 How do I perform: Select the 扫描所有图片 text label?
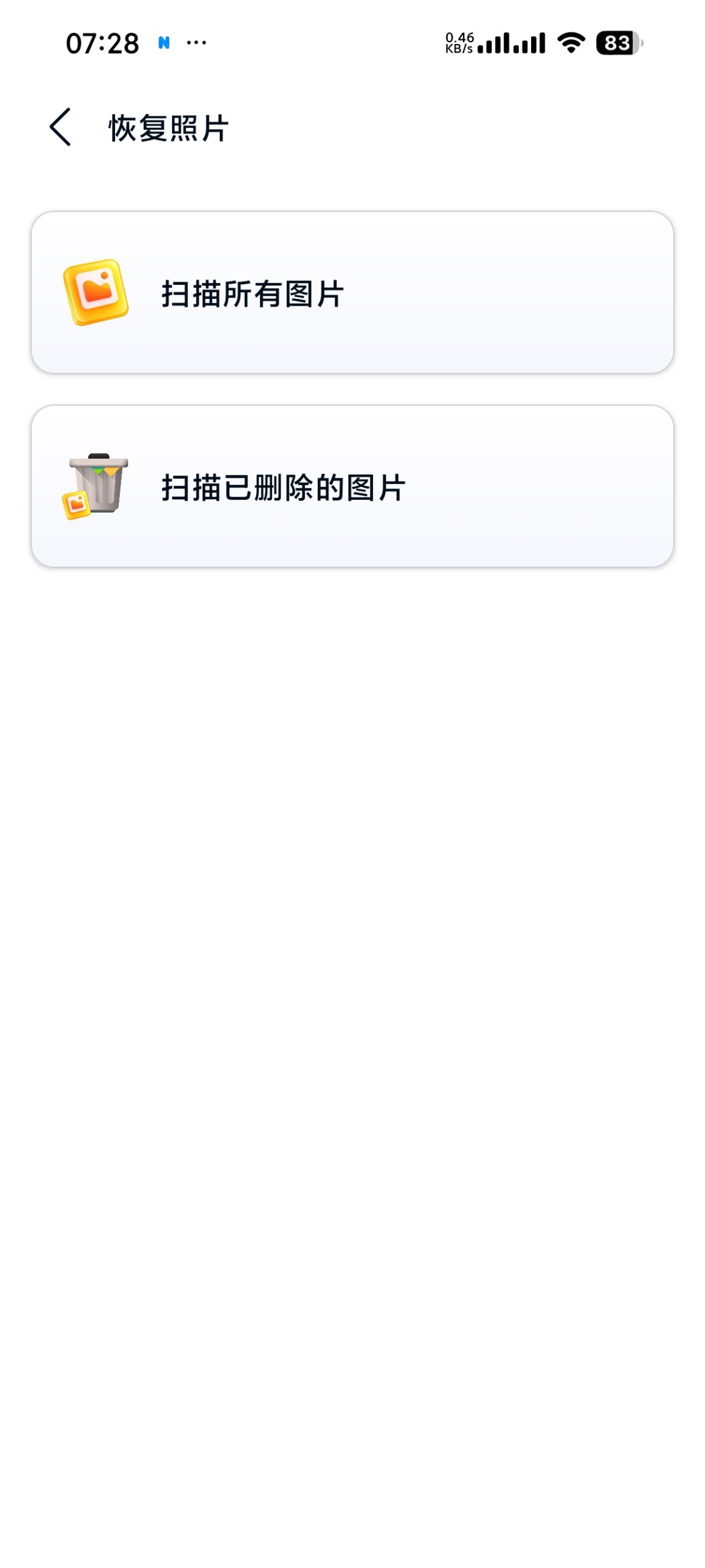coord(252,292)
